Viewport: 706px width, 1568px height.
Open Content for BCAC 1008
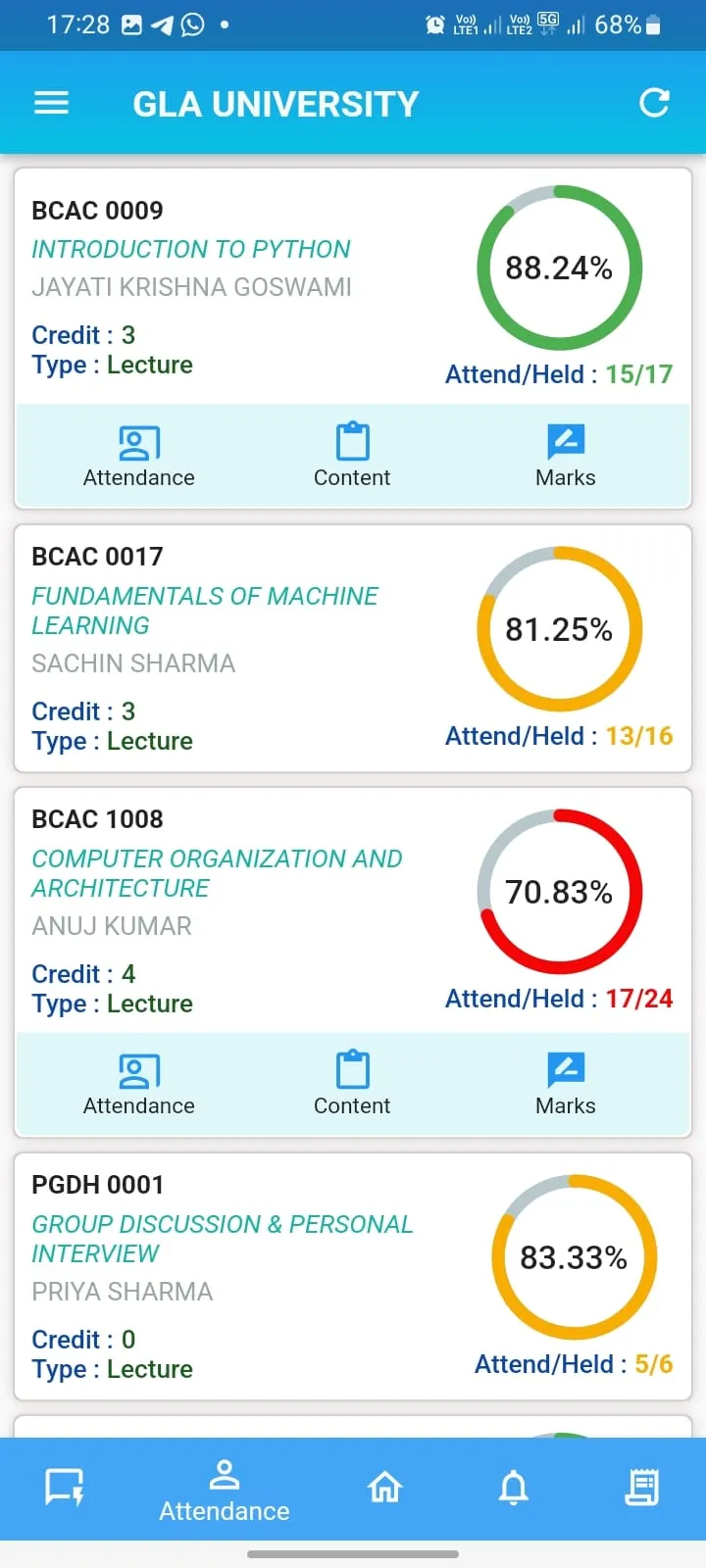(352, 1084)
